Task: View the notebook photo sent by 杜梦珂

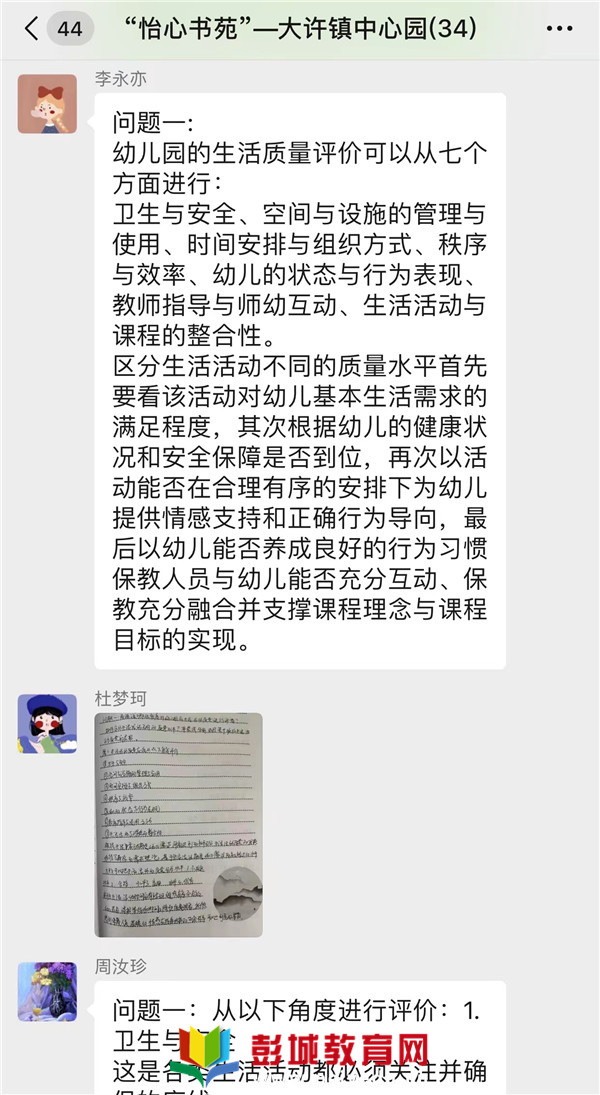Action: point(178,824)
